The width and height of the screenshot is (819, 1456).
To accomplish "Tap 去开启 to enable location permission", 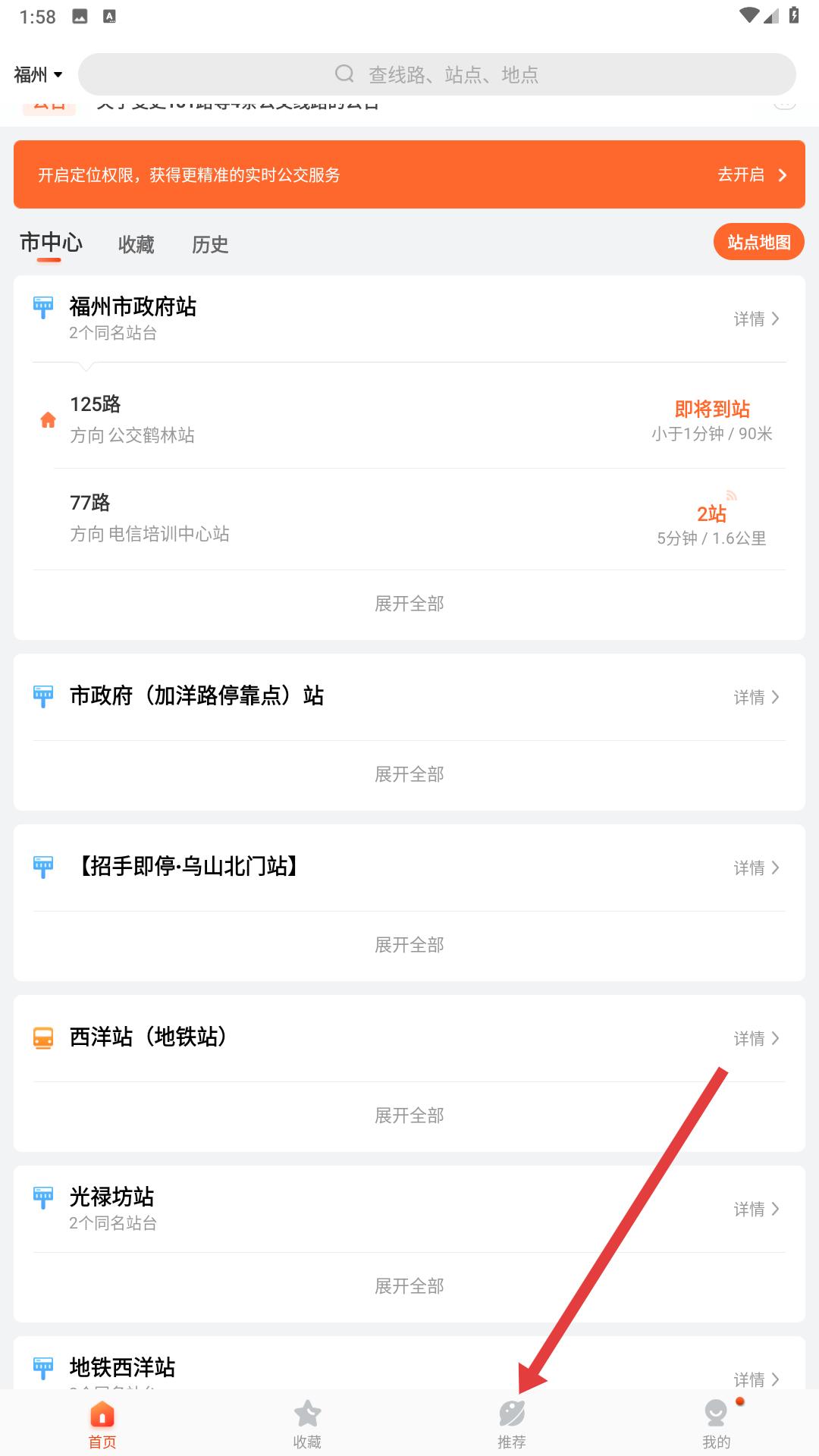I will click(x=752, y=175).
